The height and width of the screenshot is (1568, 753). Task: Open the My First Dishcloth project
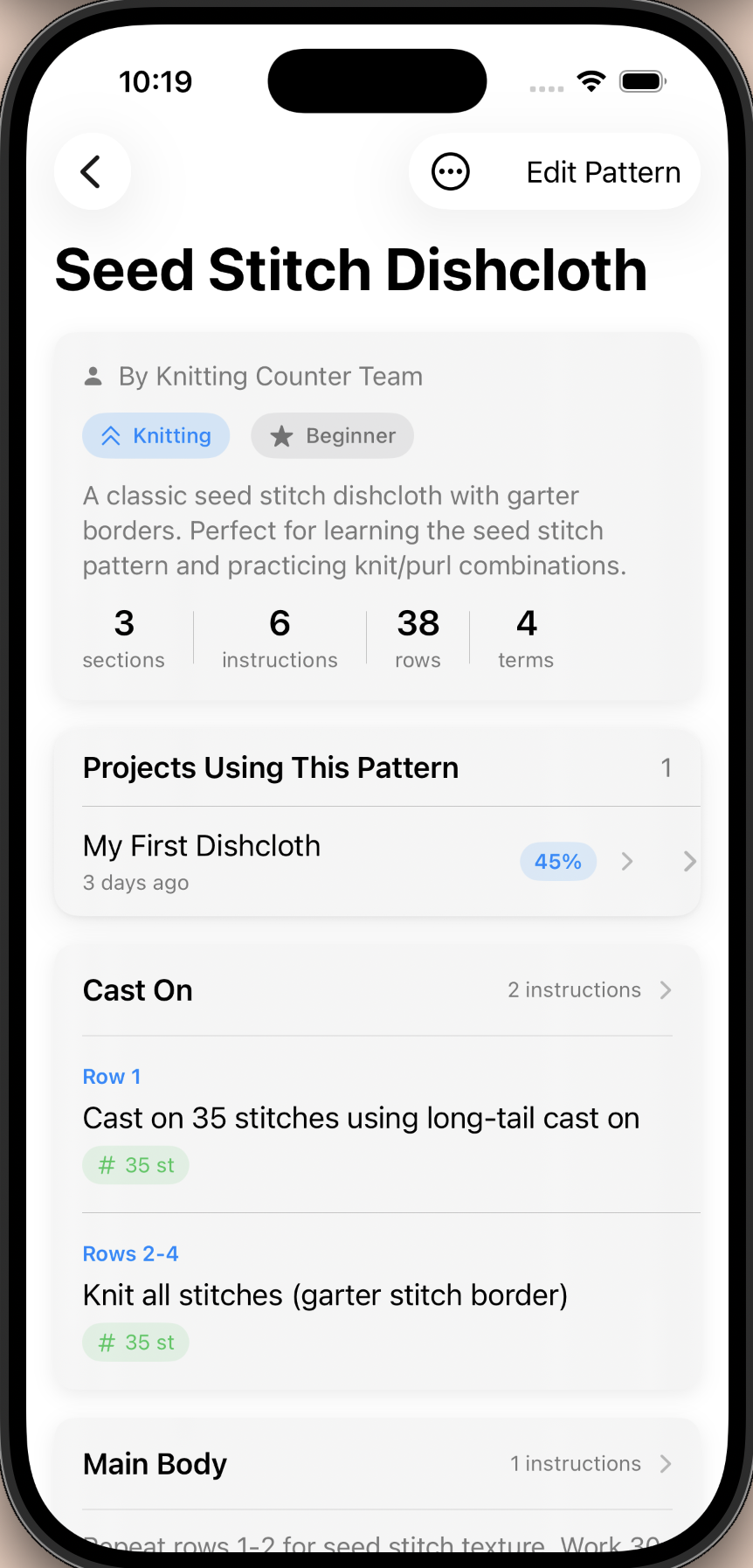[349, 861]
